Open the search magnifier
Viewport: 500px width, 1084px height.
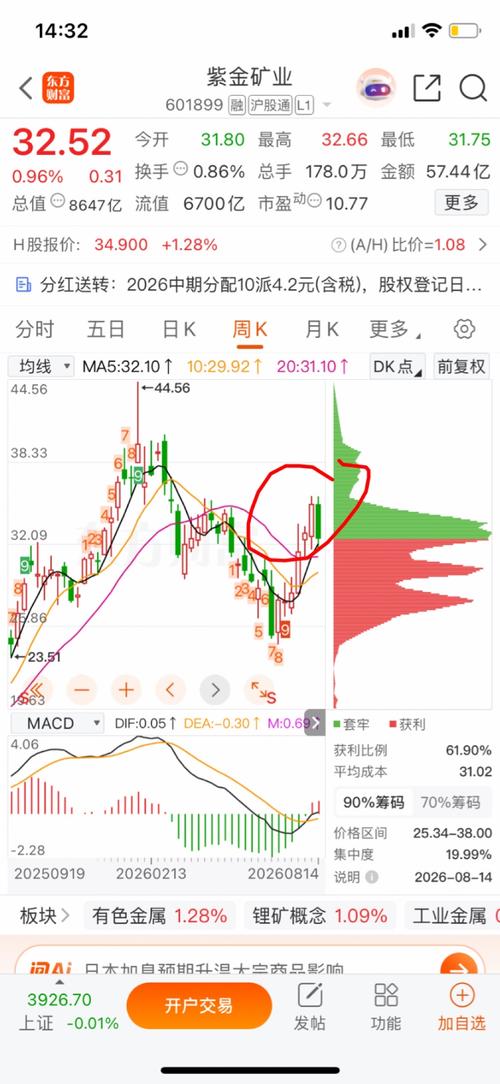(x=473, y=88)
